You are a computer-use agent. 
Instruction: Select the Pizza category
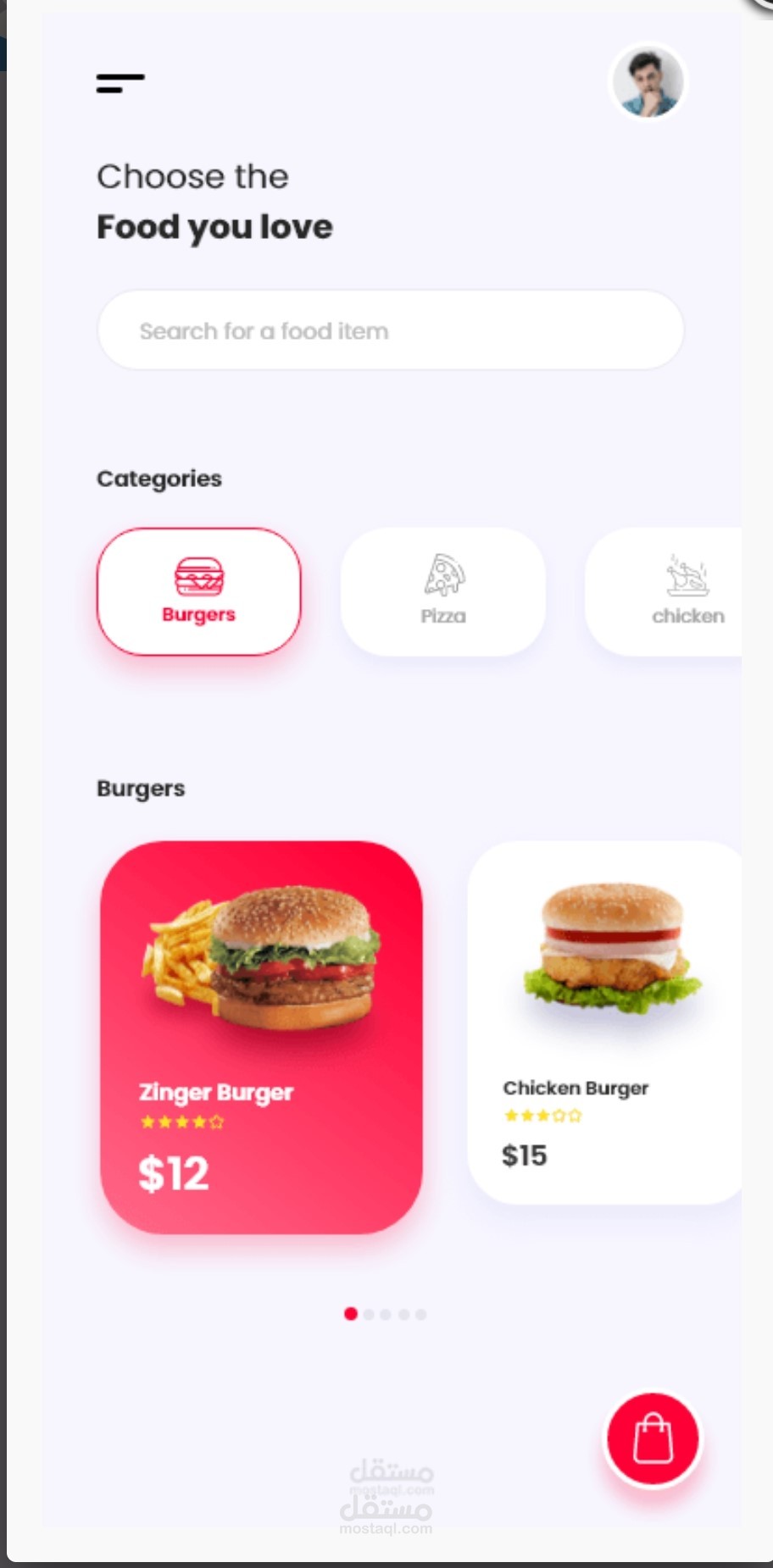coord(442,591)
